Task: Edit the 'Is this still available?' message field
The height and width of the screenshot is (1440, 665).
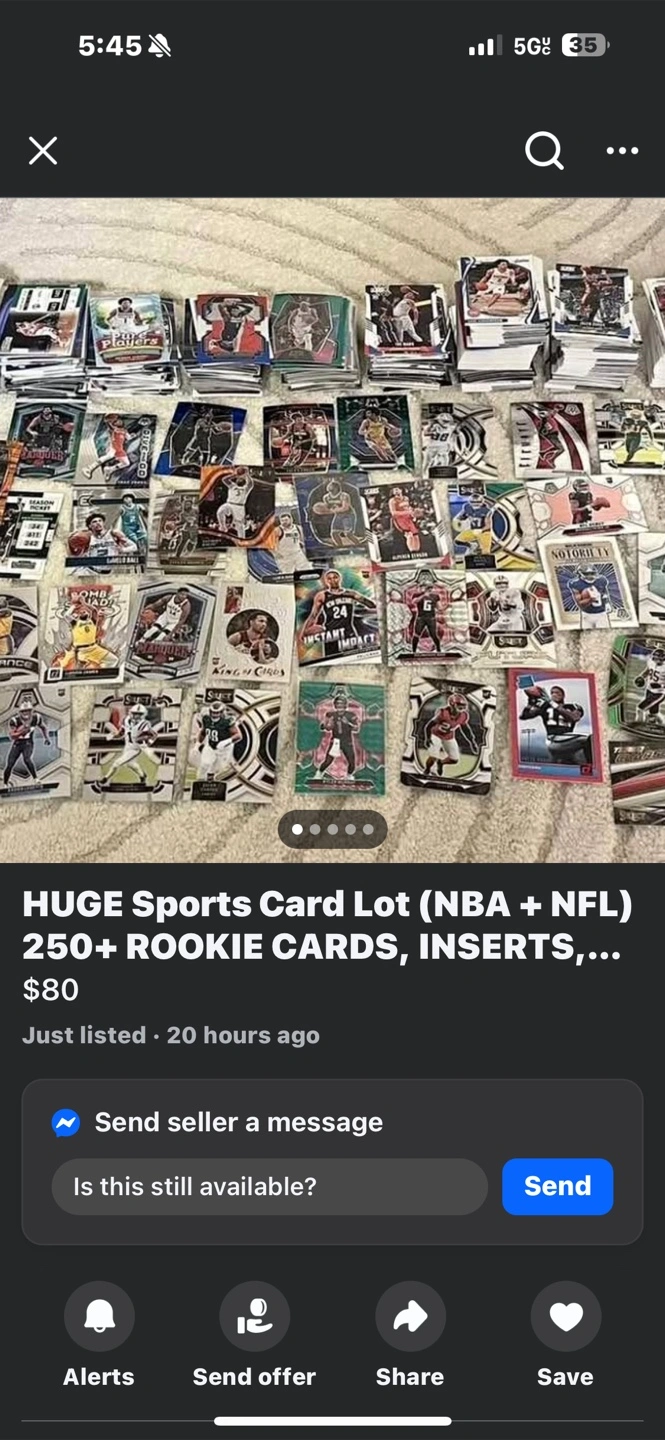Action: [269, 1186]
